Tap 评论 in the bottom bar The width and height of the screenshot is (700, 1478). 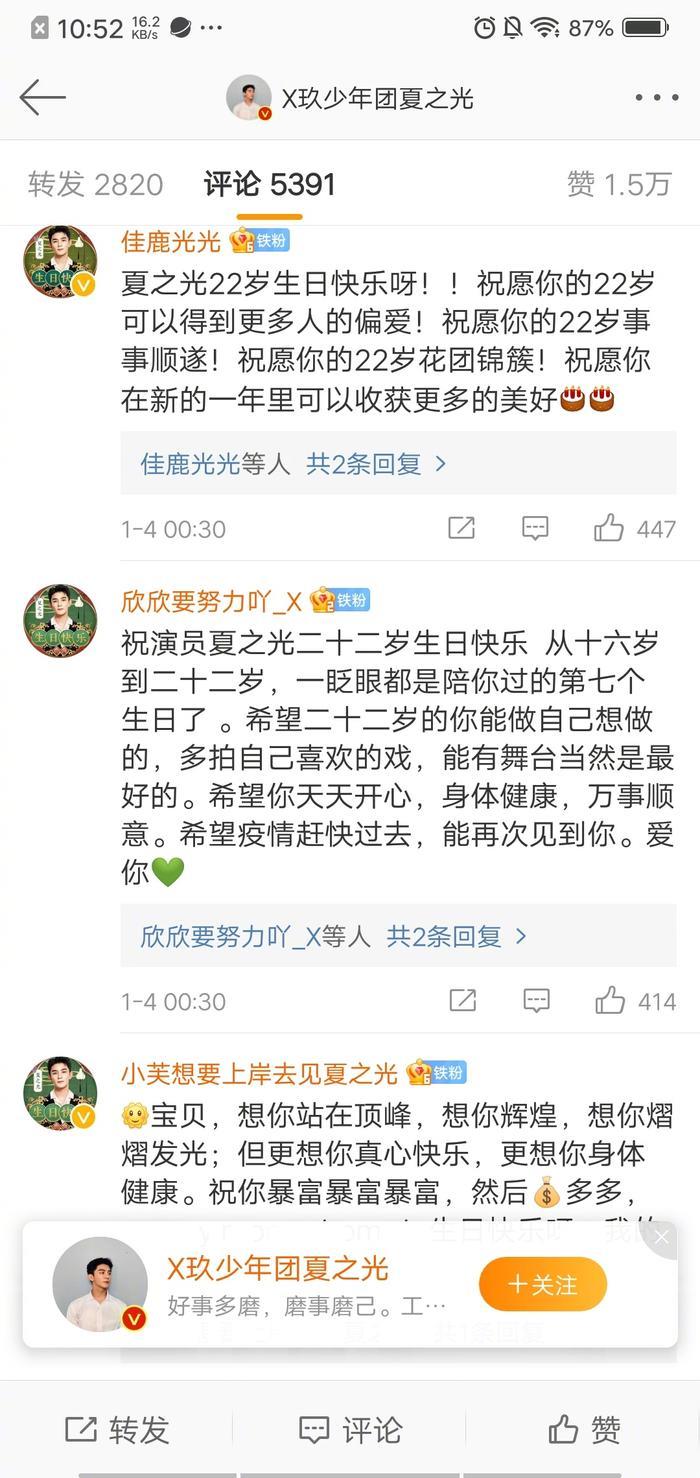[x=350, y=1430]
